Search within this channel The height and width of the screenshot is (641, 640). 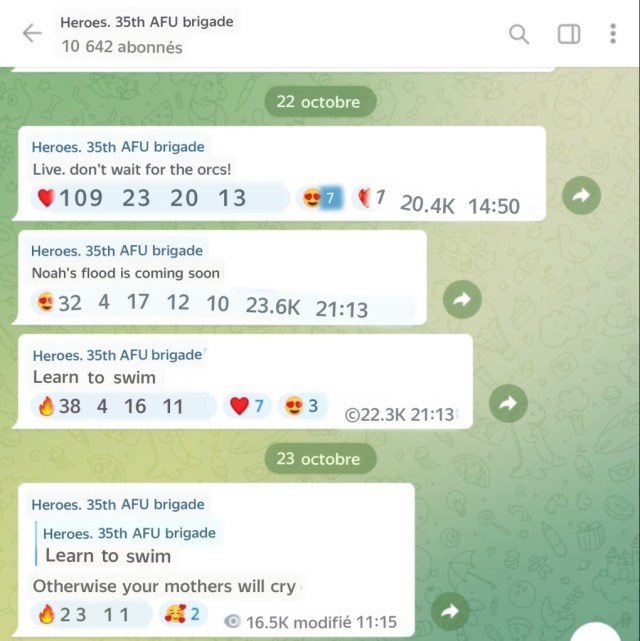coord(519,34)
